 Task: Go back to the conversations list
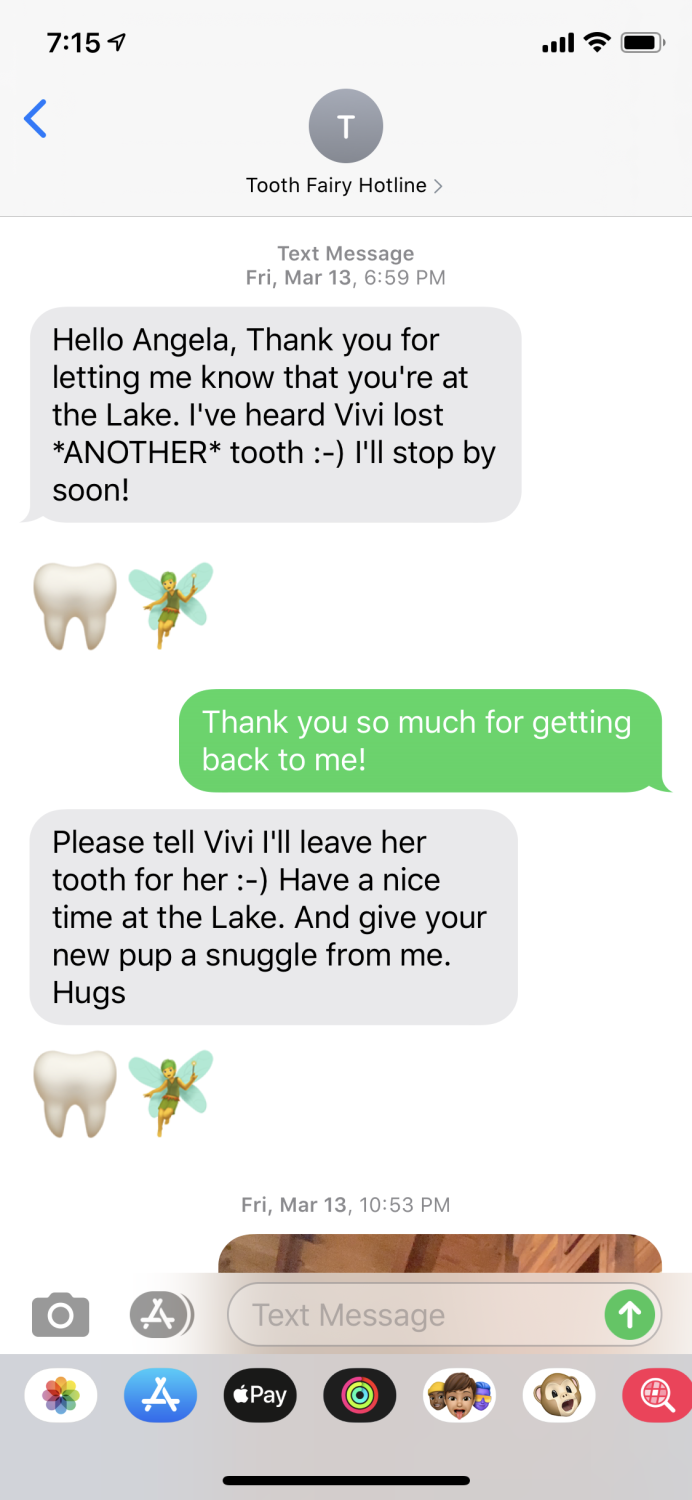36,120
